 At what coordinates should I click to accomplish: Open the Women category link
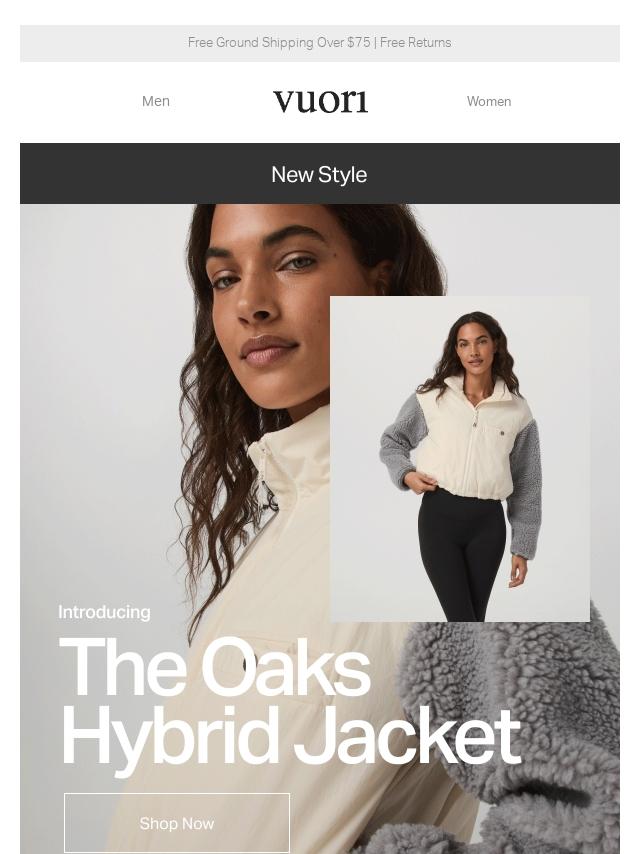(488, 101)
